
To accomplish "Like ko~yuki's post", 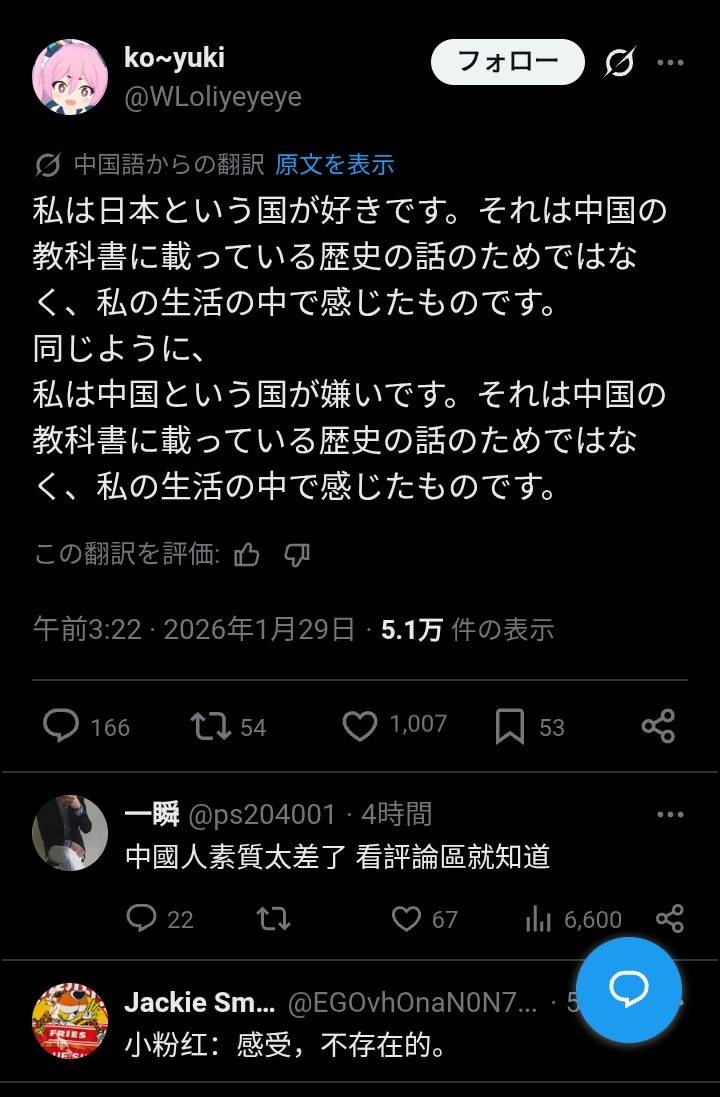I will pyautogui.click(x=360, y=726).
